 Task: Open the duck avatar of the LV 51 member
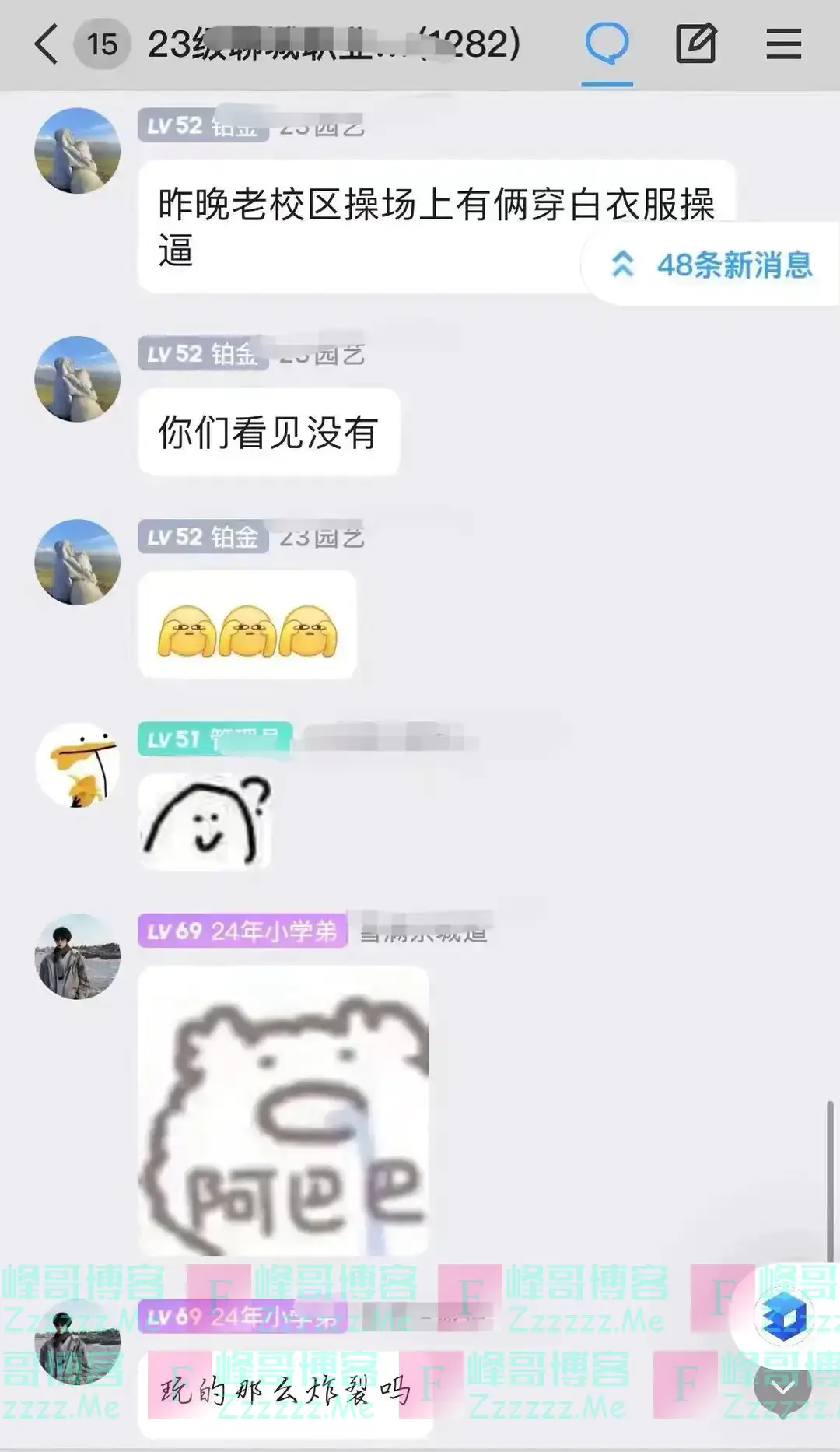coord(78,765)
